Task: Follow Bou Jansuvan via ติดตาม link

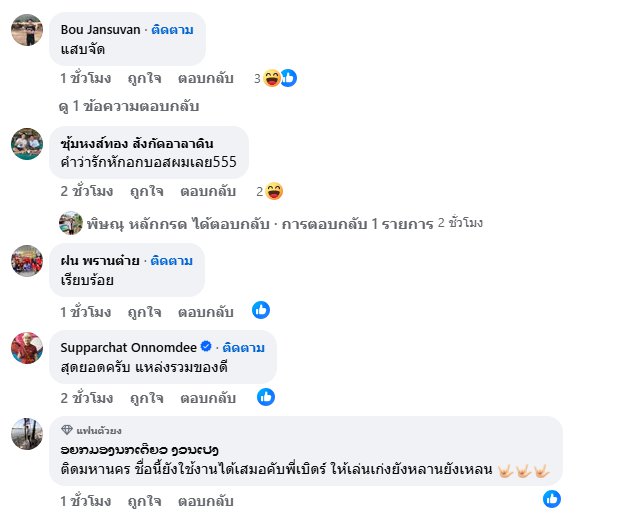Action: (x=172, y=29)
